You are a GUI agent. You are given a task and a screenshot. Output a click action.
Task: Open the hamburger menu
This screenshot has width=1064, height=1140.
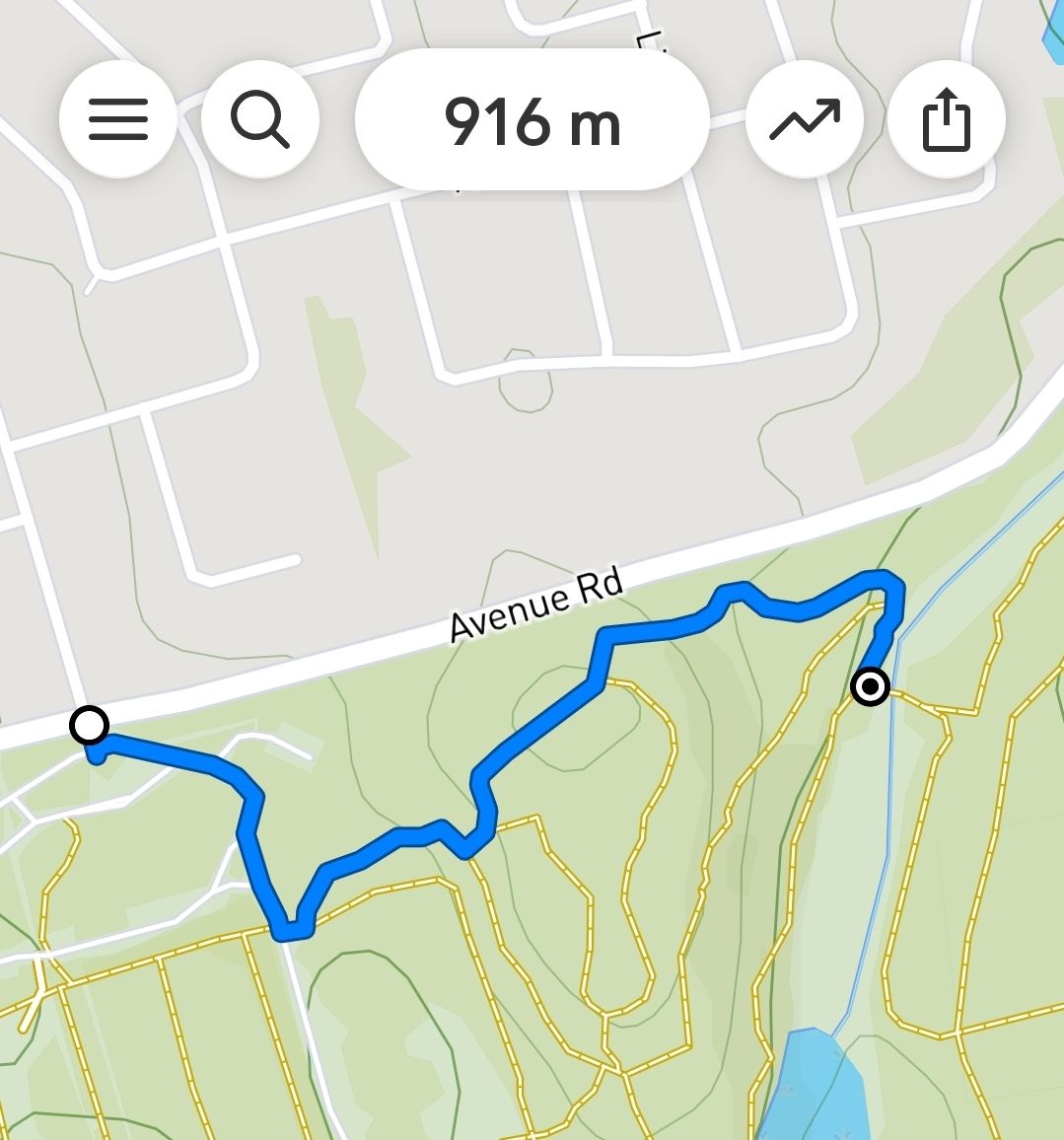pos(118,119)
